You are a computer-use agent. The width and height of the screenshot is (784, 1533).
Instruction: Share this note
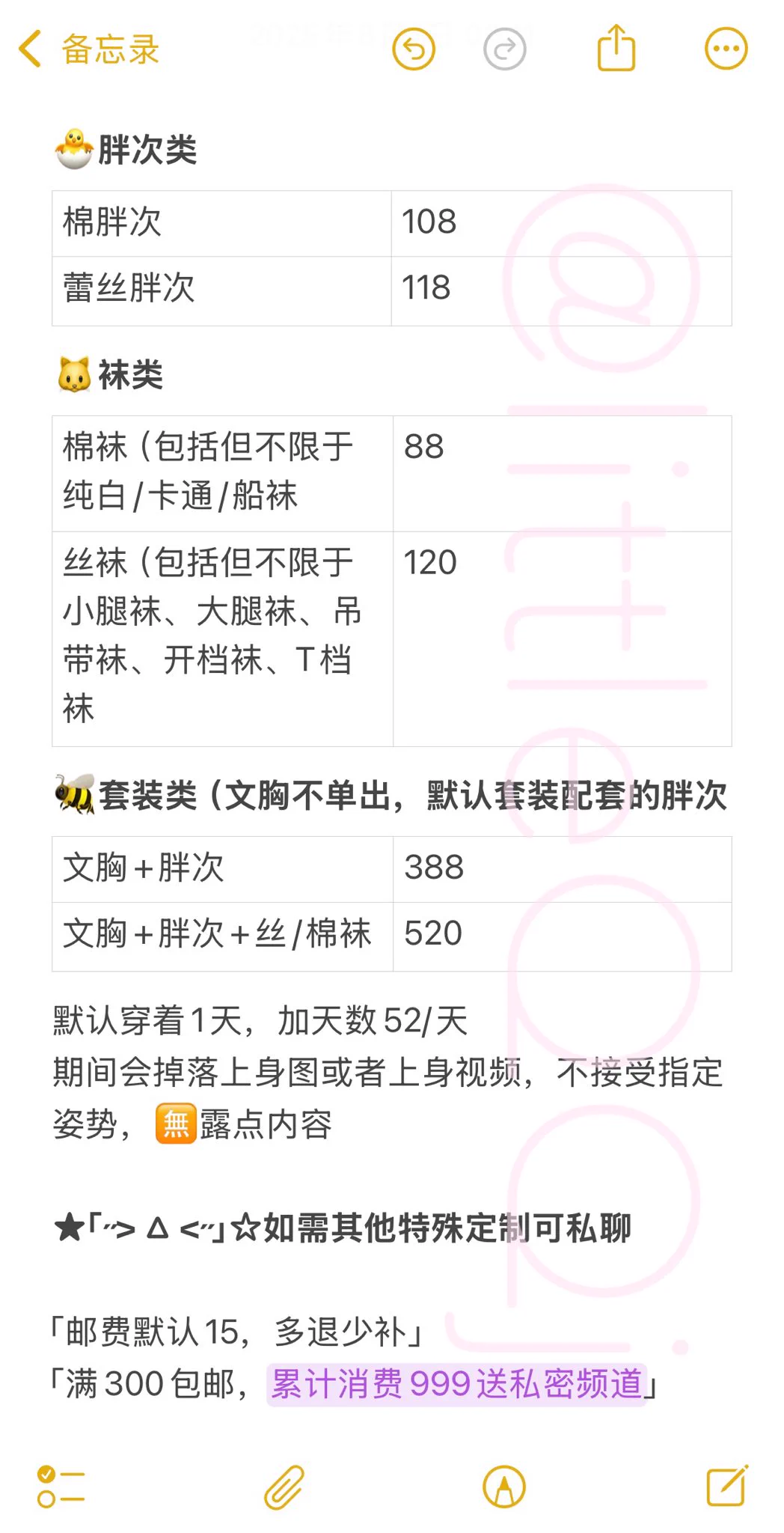[616, 48]
